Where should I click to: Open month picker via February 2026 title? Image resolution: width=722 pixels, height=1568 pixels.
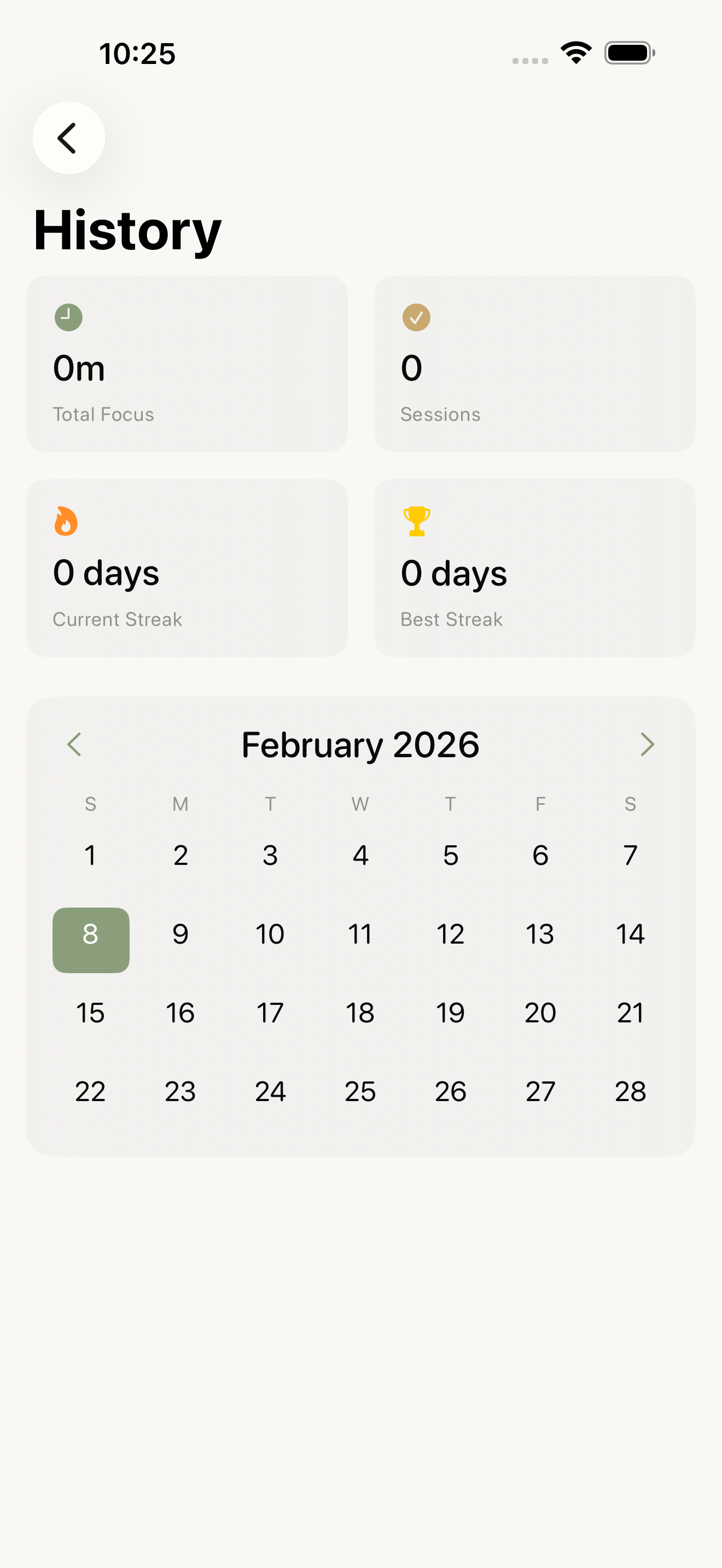(x=360, y=744)
